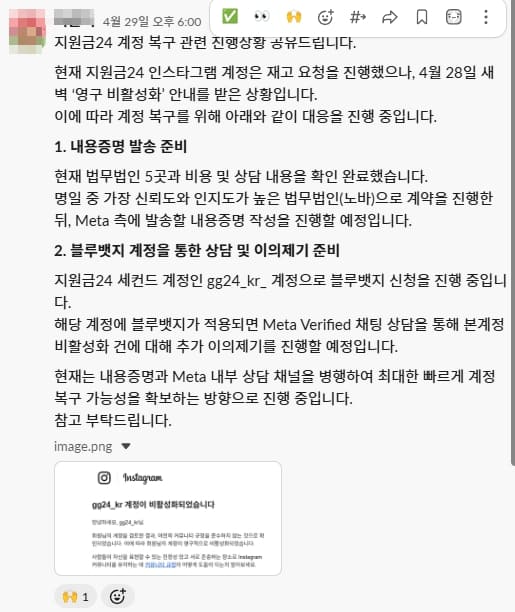Open the more actions three-dot menu
515x612 pixels.
point(486,17)
